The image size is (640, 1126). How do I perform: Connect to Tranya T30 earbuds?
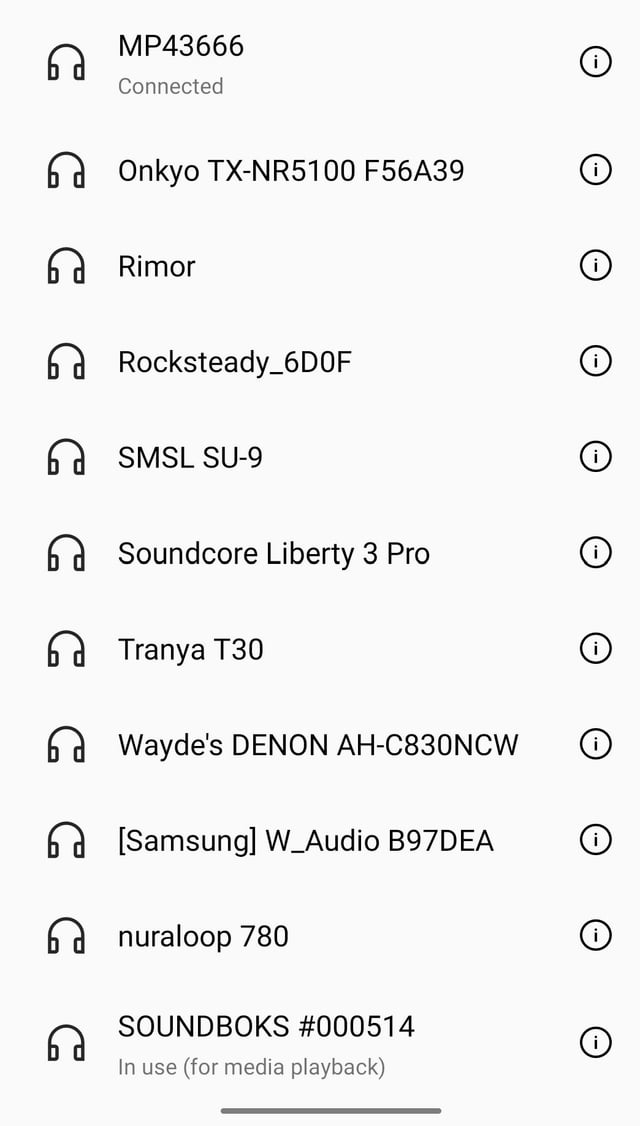pos(191,649)
